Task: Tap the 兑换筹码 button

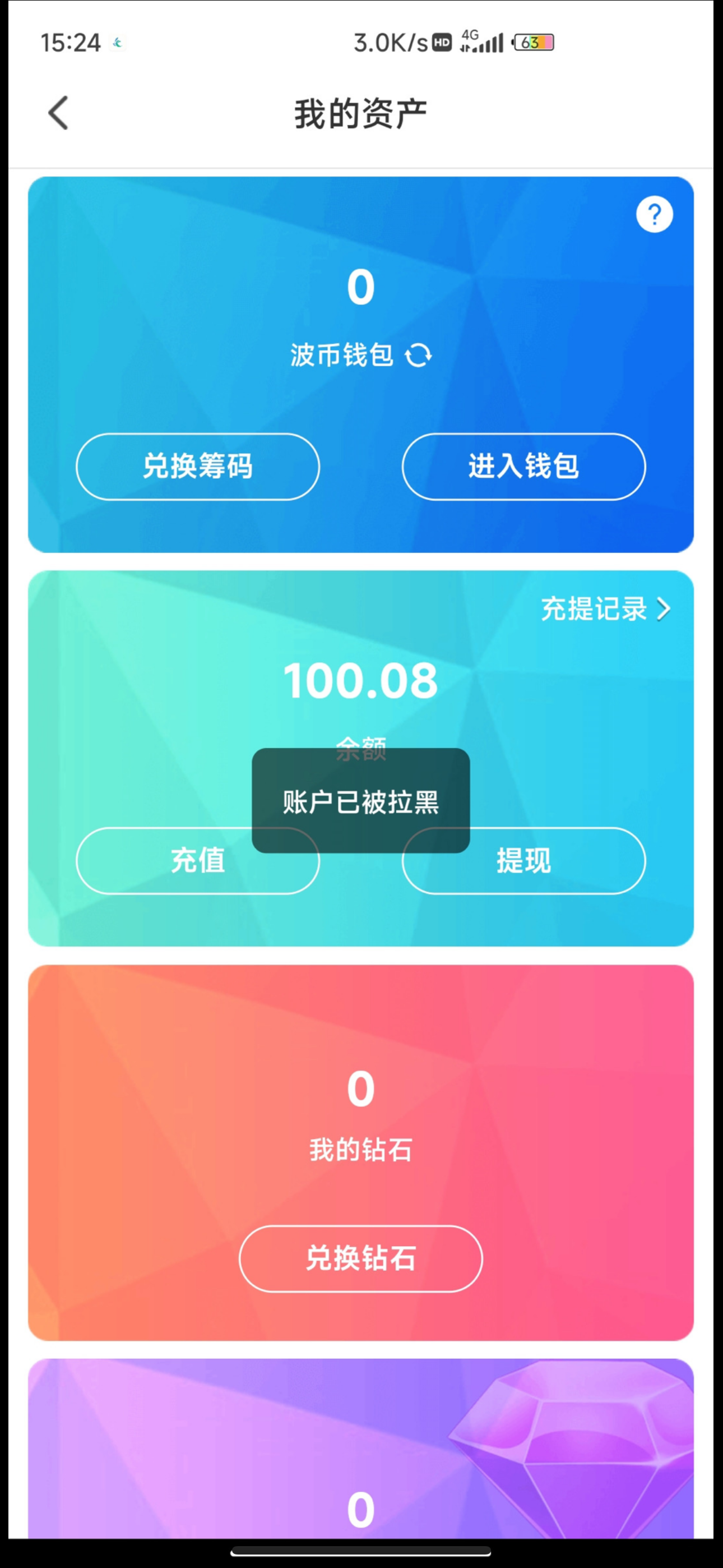Action: pos(198,467)
